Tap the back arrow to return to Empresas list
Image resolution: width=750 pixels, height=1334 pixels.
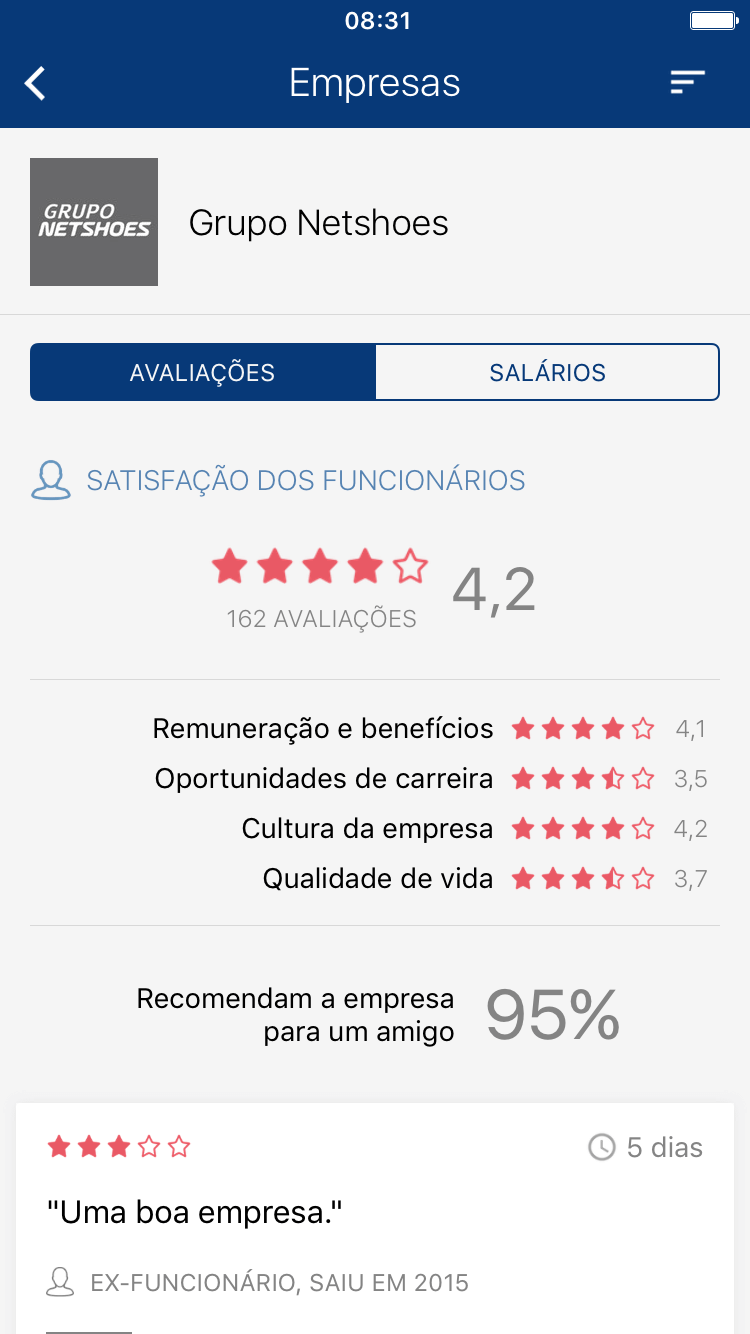[35, 83]
